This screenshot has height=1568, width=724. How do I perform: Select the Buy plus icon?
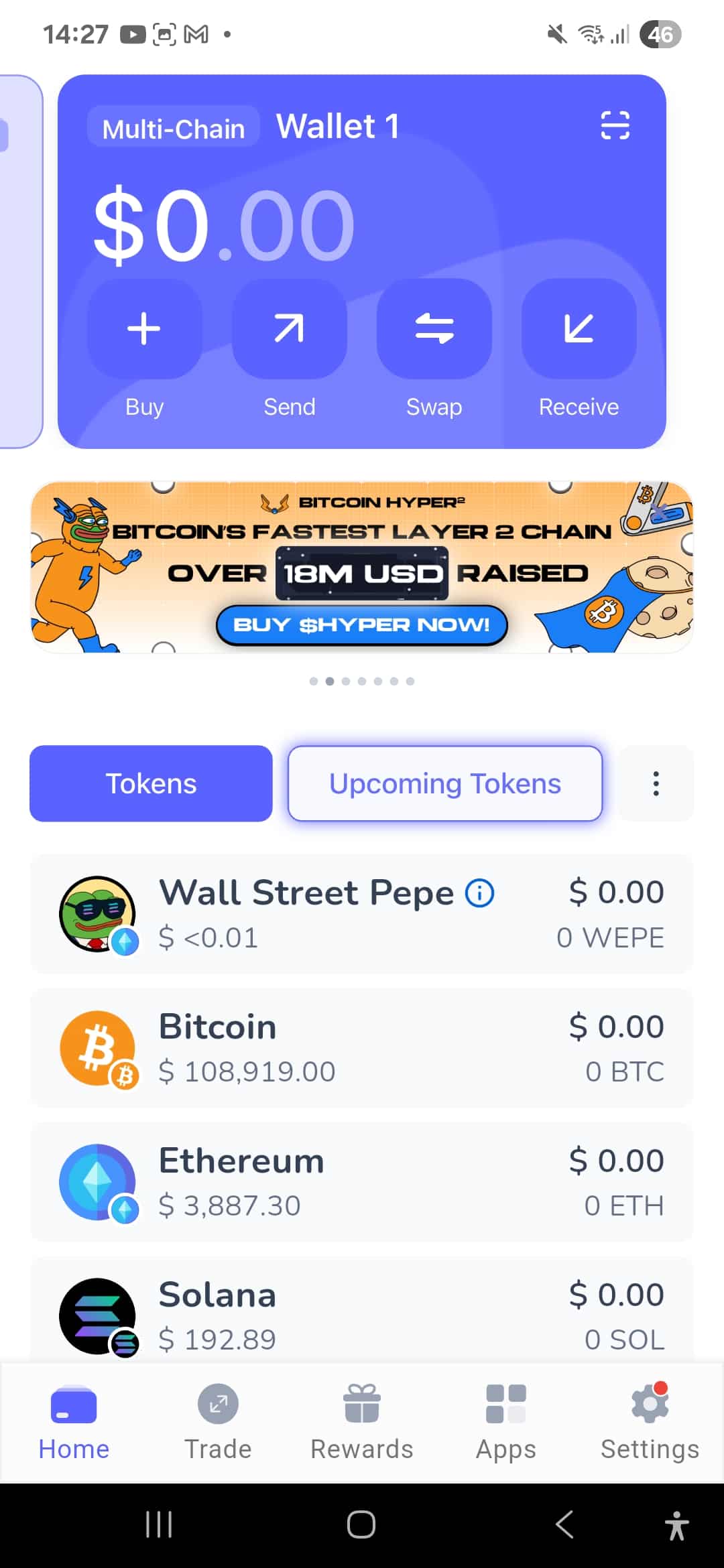143,330
